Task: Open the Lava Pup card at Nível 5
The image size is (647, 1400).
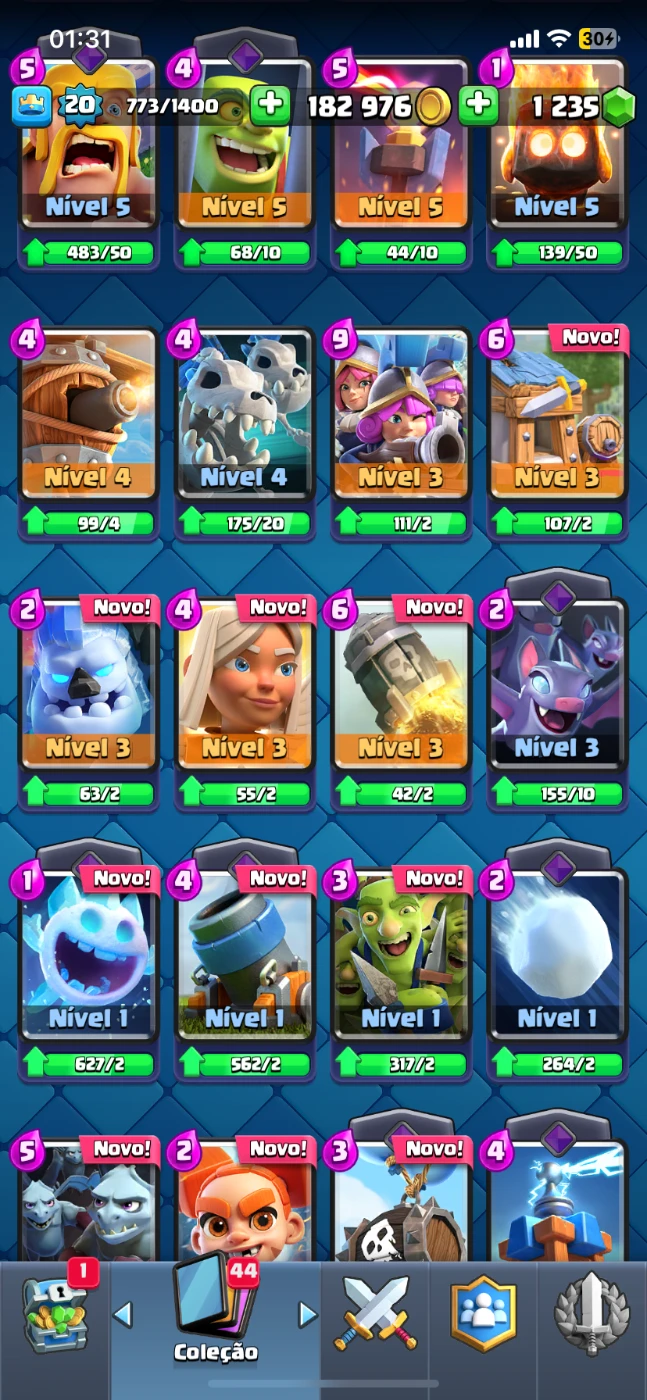Action: 558,160
